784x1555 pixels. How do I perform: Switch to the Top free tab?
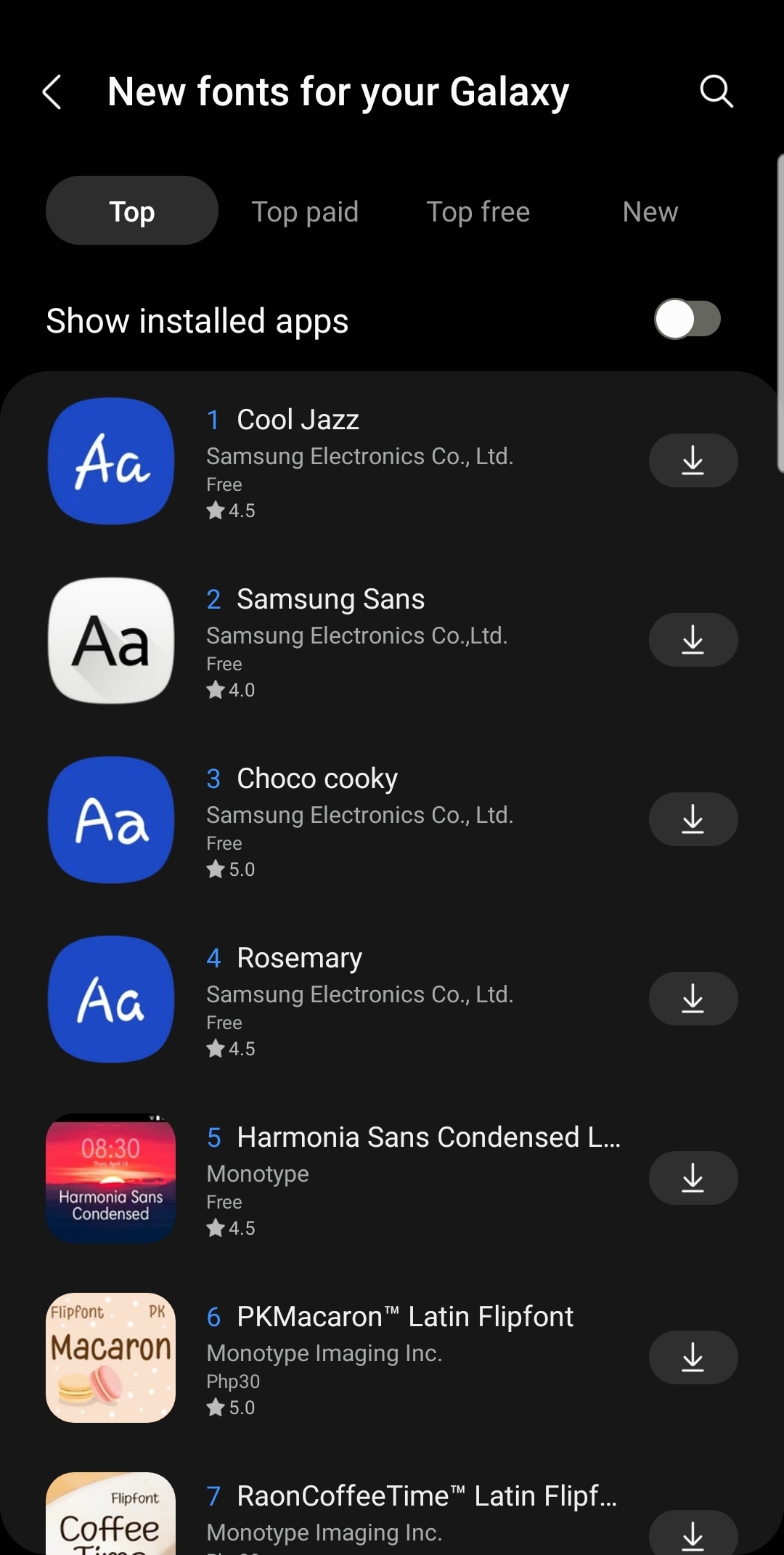(478, 211)
